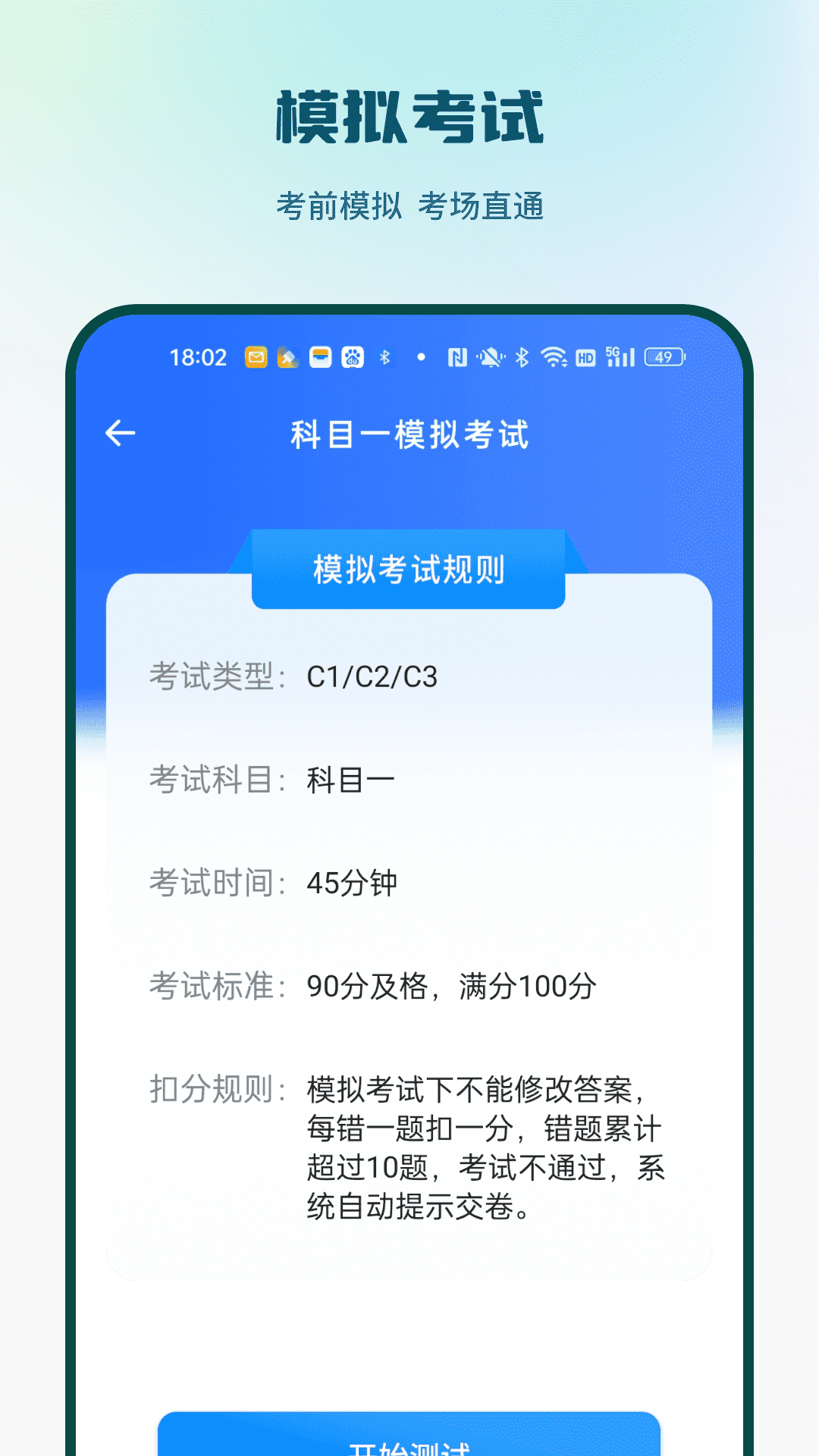Tap the 5G signal strength icon
The image size is (819, 1456).
point(620,358)
